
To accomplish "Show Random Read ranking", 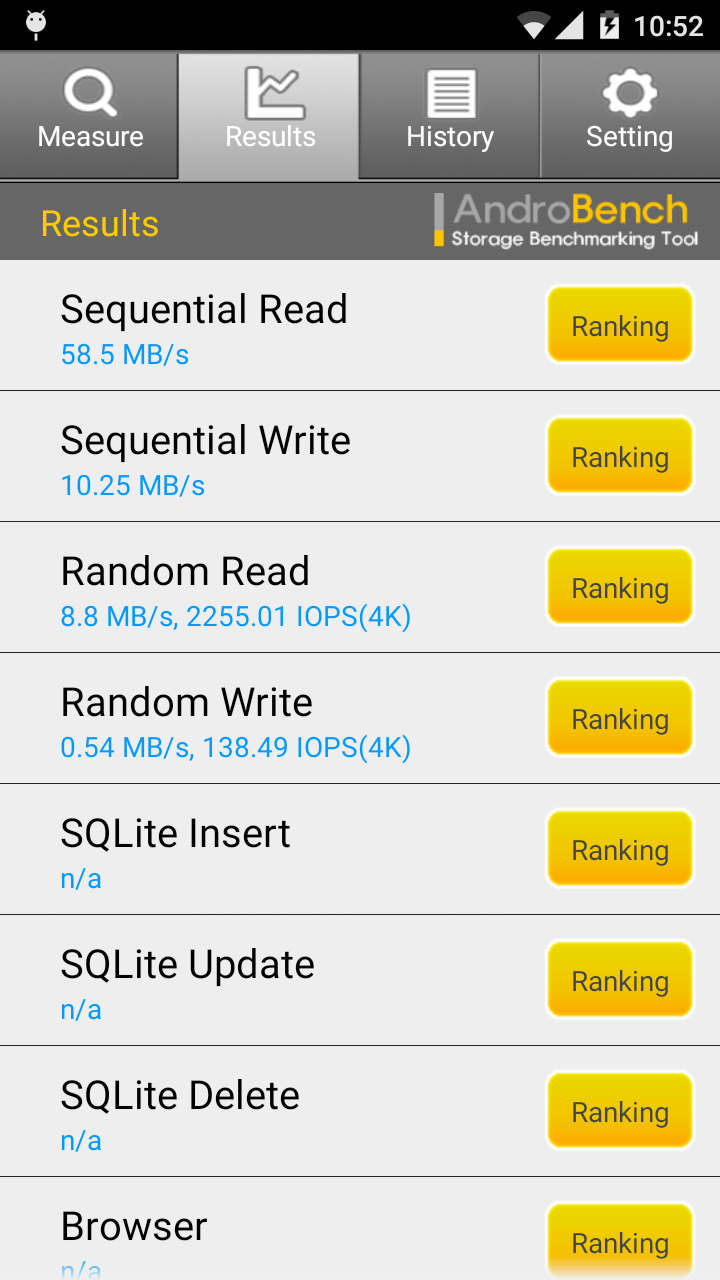I will (x=620, y=587).
